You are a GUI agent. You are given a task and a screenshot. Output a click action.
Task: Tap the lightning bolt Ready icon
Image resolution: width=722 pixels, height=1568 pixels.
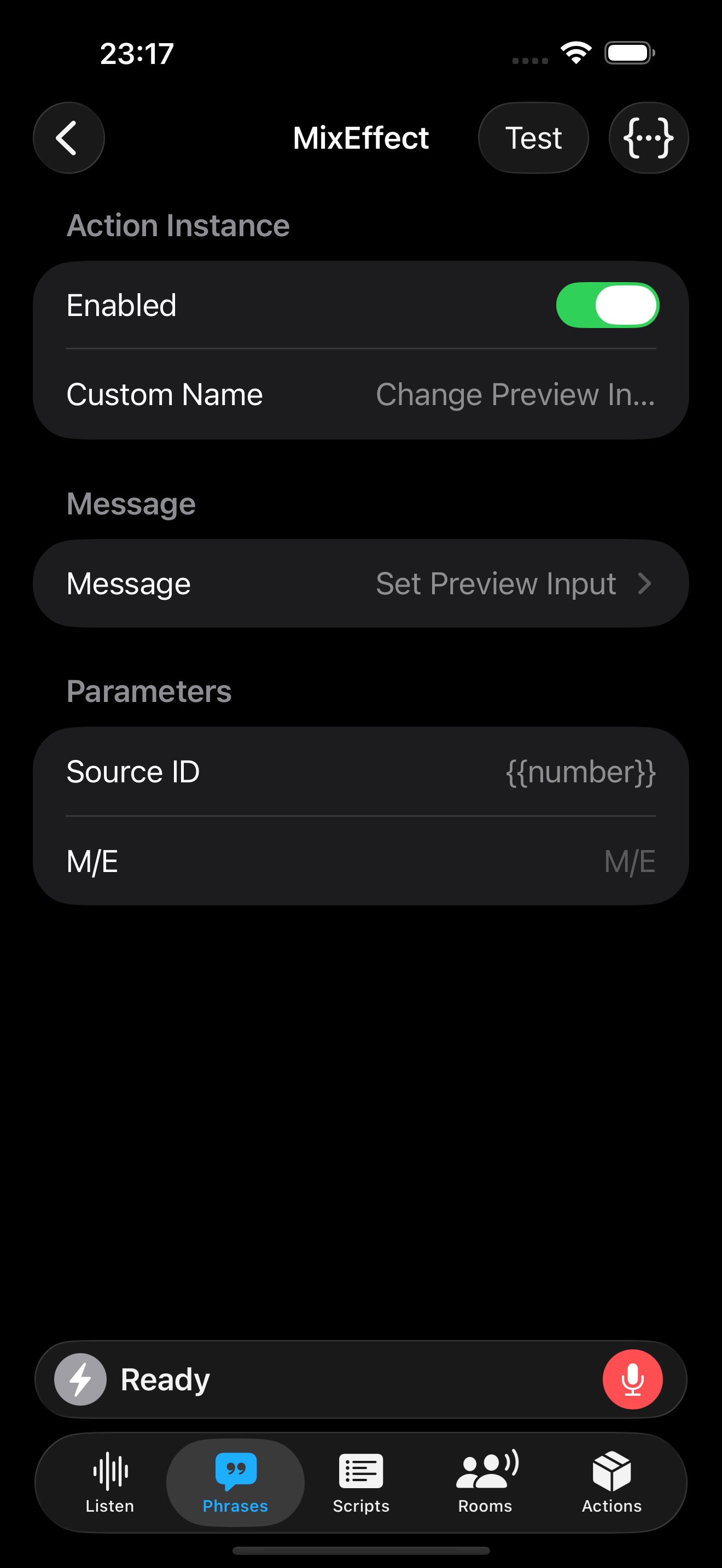point(80,1379)
